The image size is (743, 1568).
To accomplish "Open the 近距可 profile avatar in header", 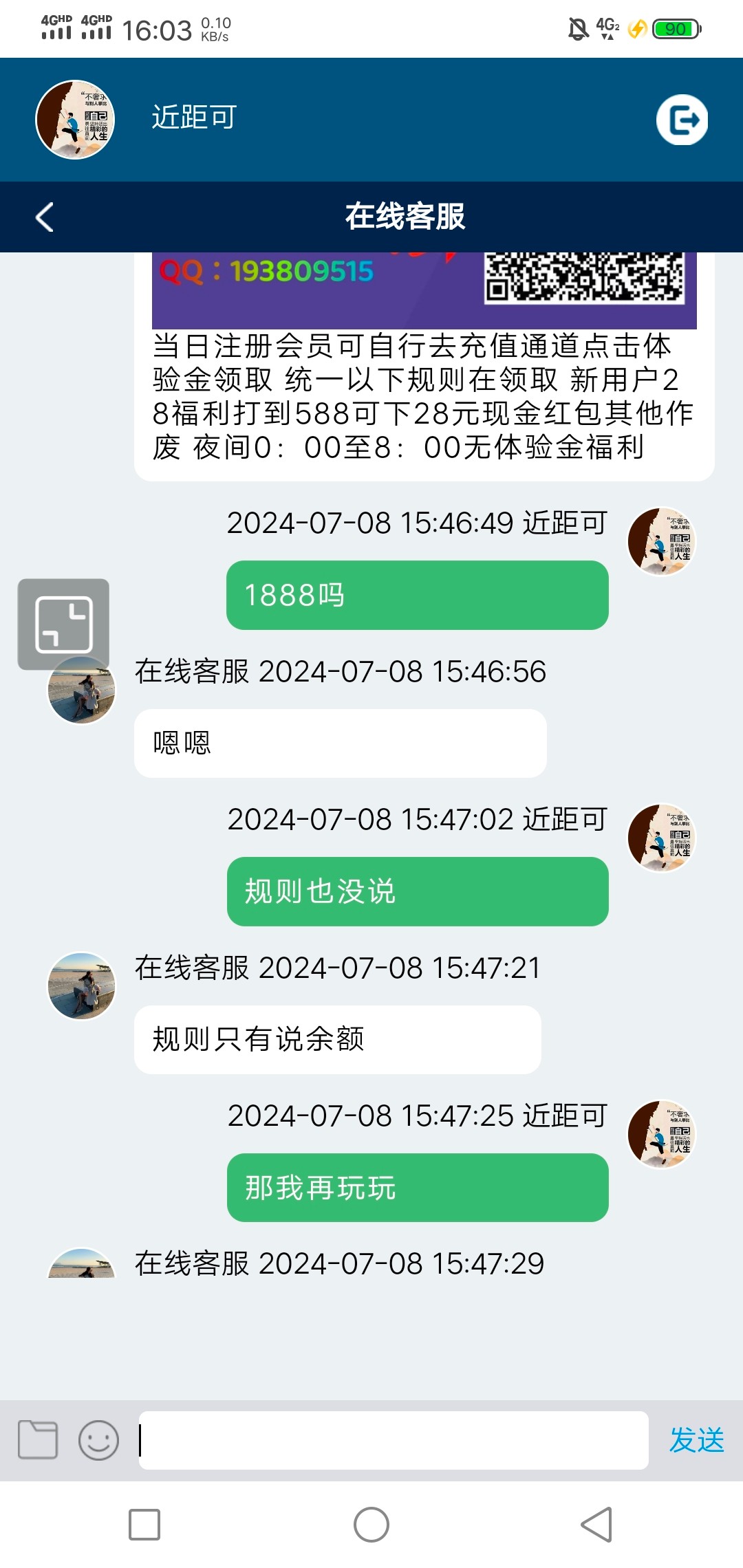I will pos(75,120).
